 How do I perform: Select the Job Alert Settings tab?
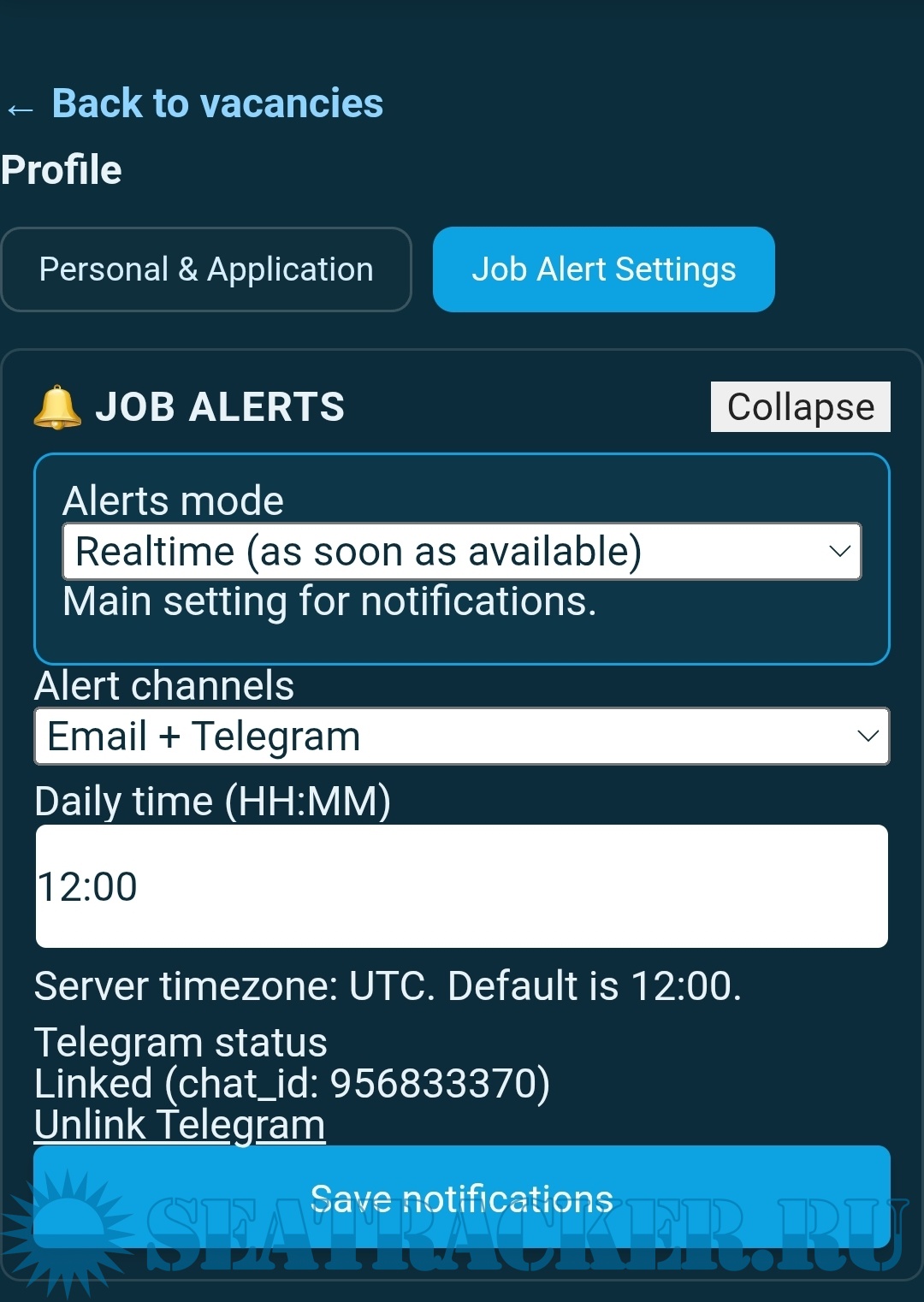(x=603, y=269)
